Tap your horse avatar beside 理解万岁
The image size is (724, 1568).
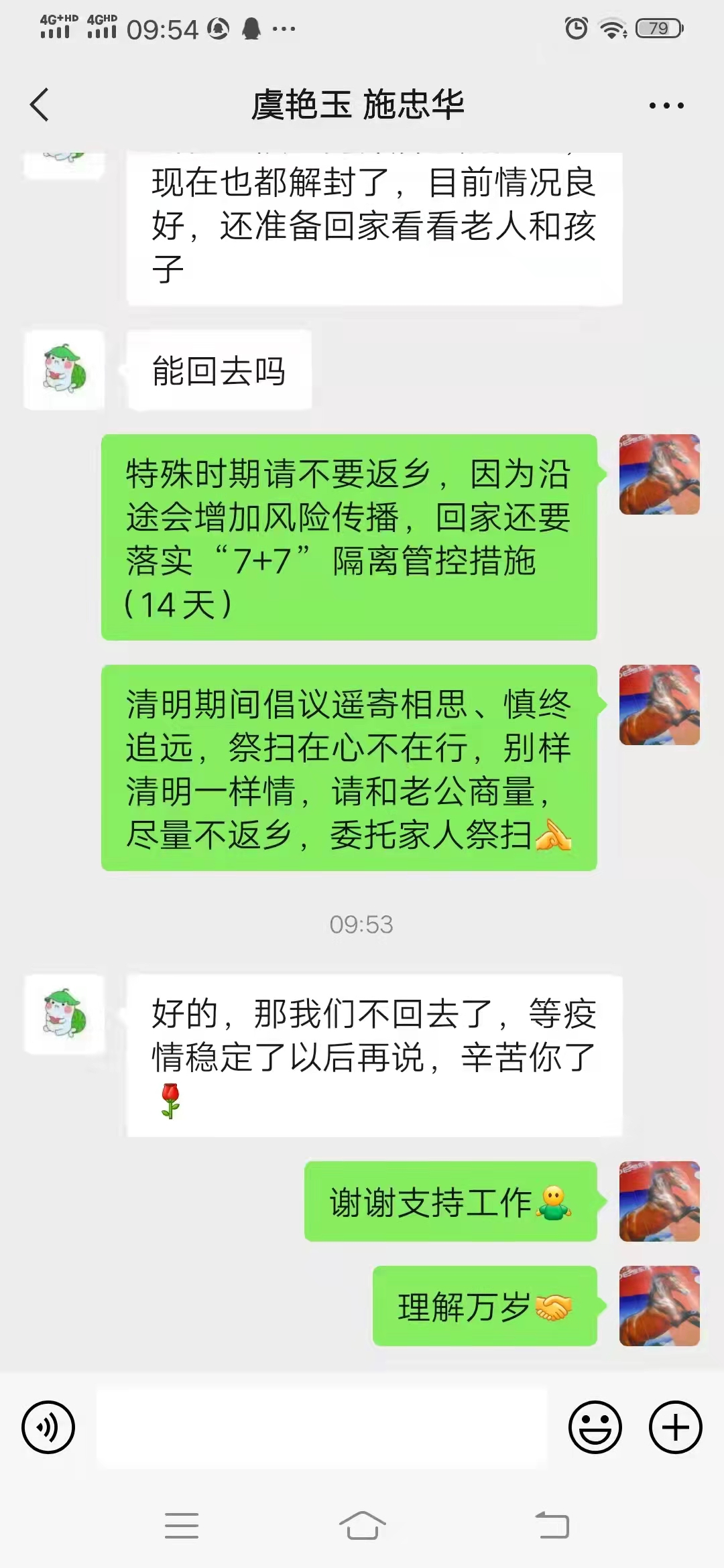[660, 1305]
